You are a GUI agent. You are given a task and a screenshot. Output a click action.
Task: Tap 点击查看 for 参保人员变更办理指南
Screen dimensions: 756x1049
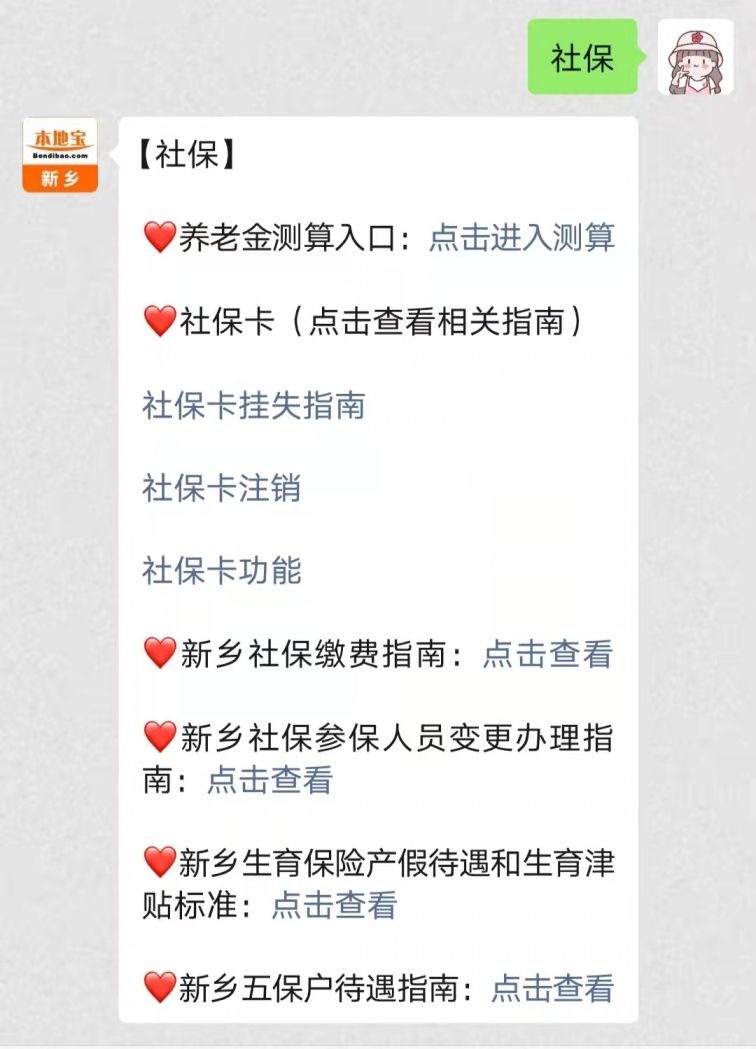(x=269, y=780)
